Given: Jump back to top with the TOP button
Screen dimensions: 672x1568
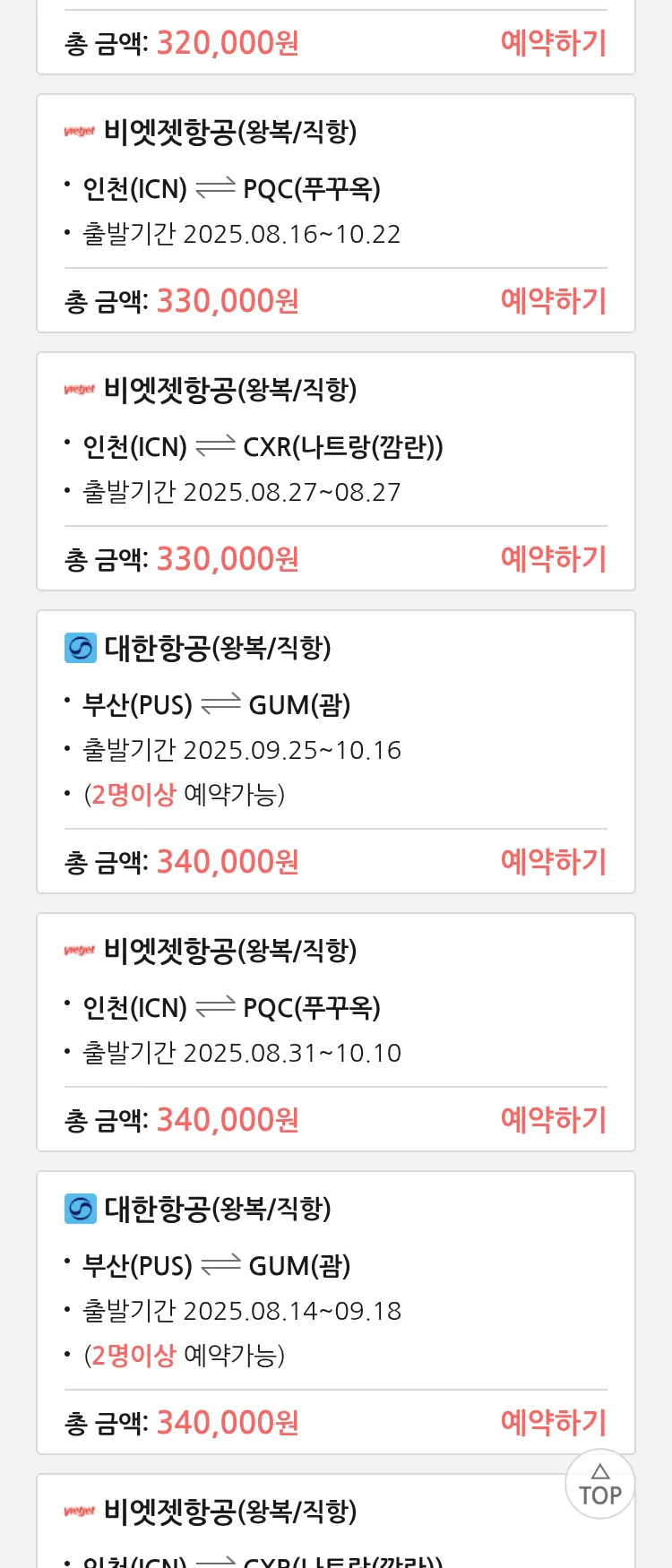Looking at the screenshot, I should [x=600, y=1485].
